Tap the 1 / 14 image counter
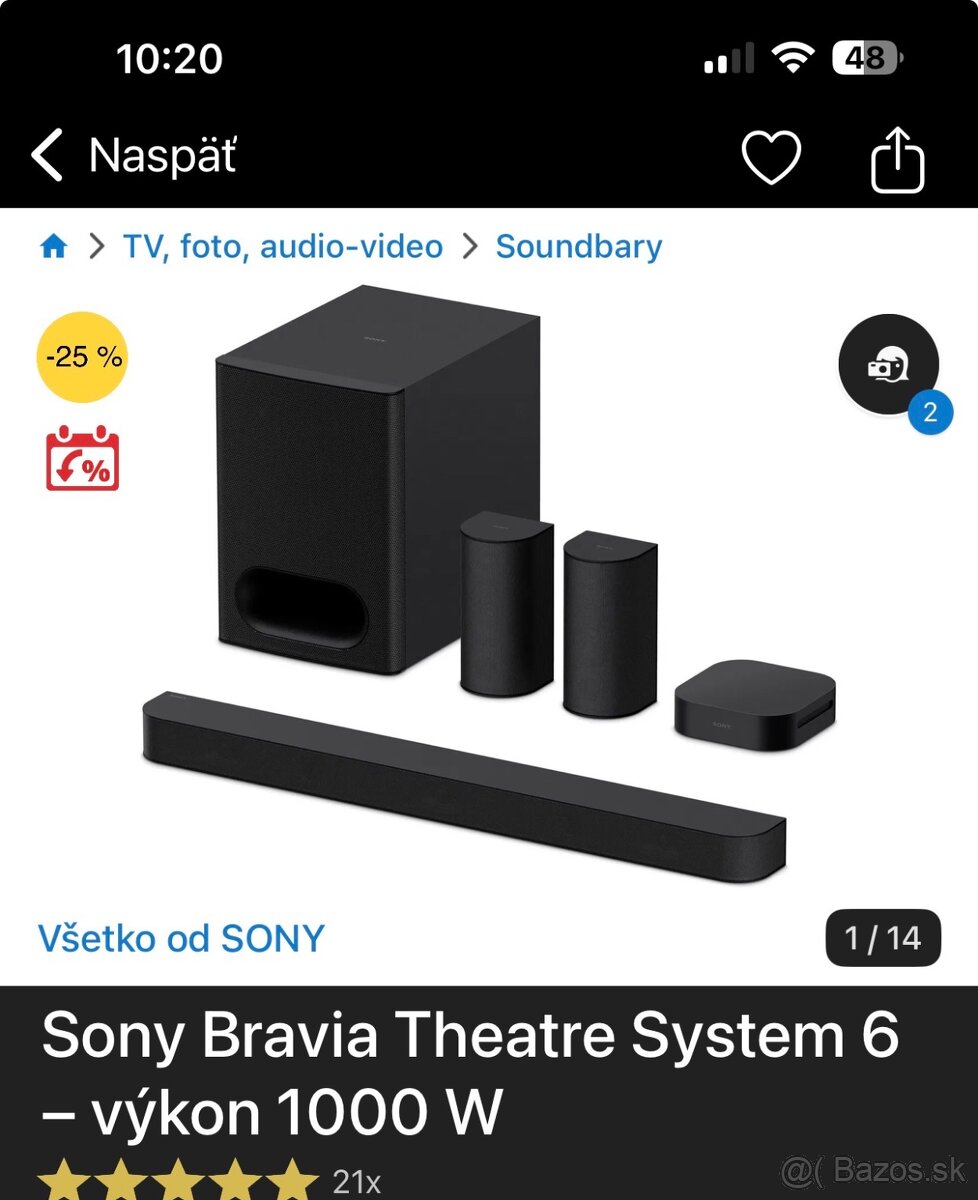The height and width of the screenshot is (1200, 978). (880, 937)
